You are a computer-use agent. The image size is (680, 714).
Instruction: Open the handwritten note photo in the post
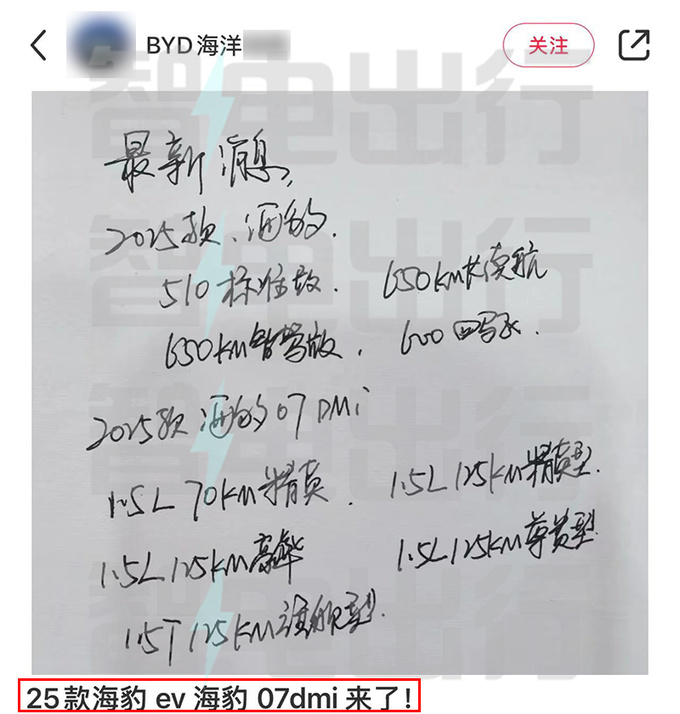[x=340, y=380]
